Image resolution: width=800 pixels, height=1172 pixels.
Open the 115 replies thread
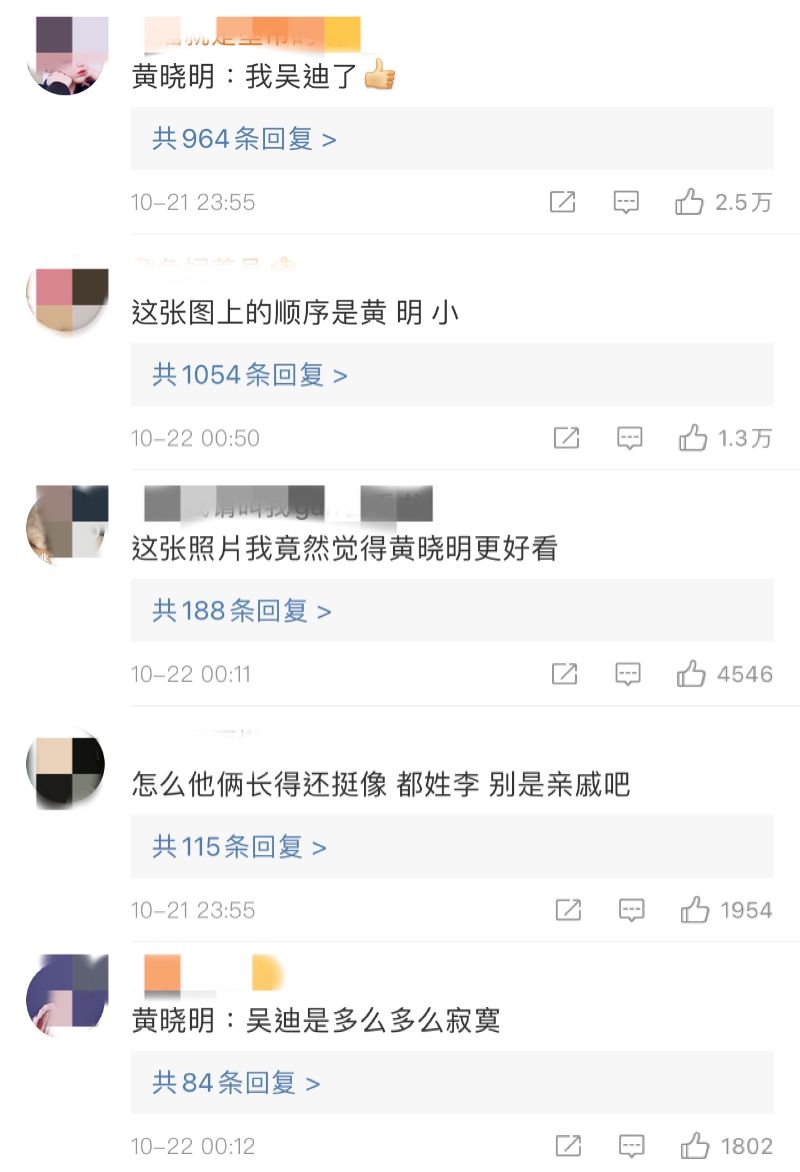point(239,847)
